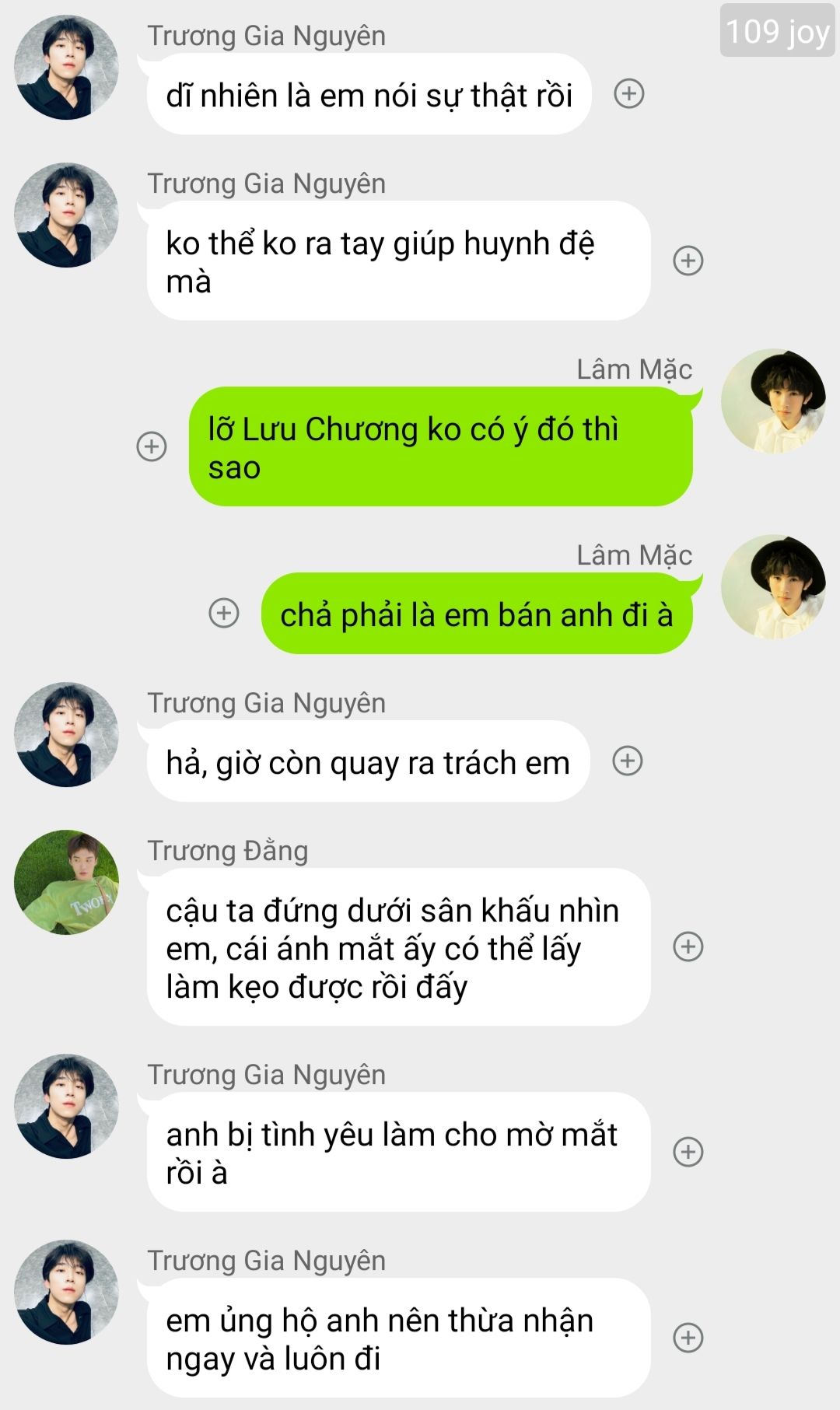840x1410 pixels.
Task: Tap the plus icon by "anh bị tình yêu làm cho mờ mắt rồi à"
Action: [688, 1152]
